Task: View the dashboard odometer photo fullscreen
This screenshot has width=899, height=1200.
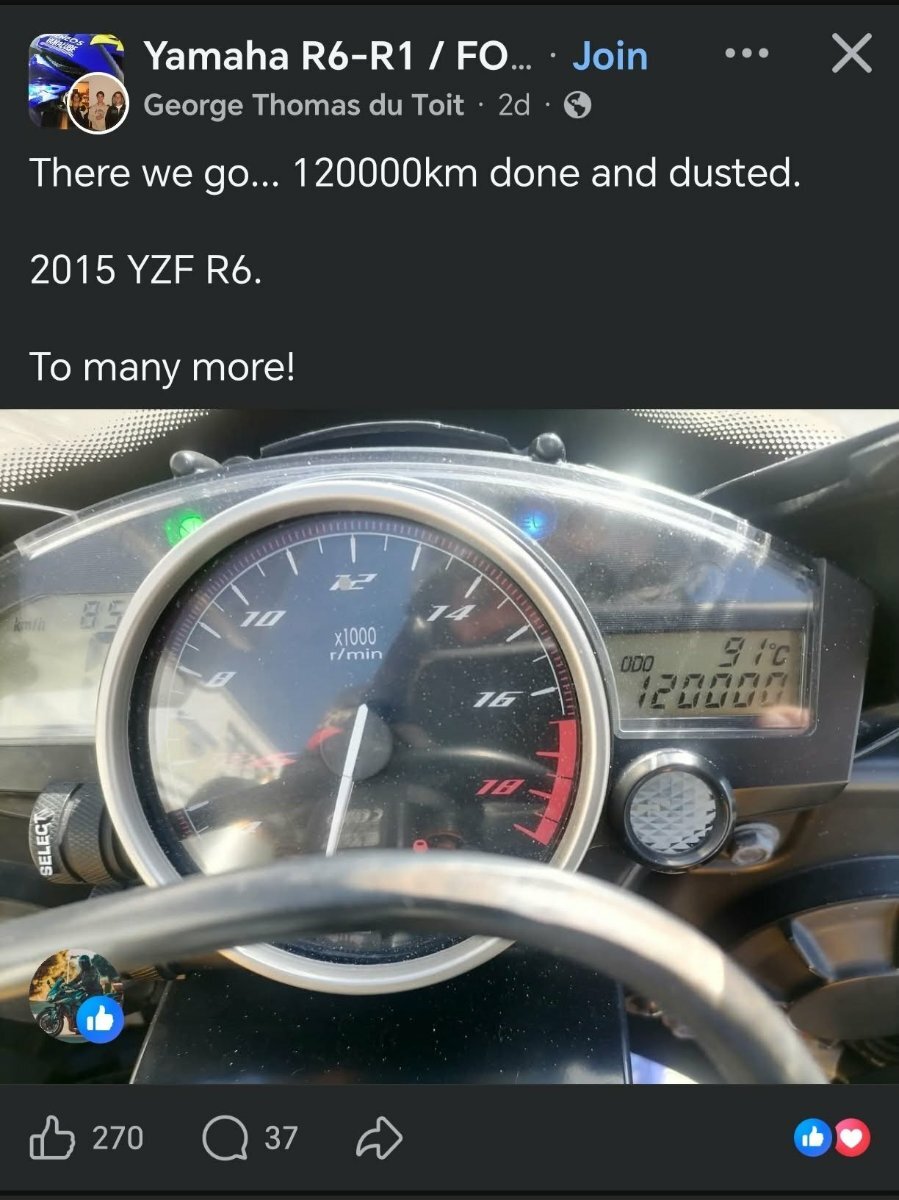Action: pyautogui.click(x=449, y=745)
